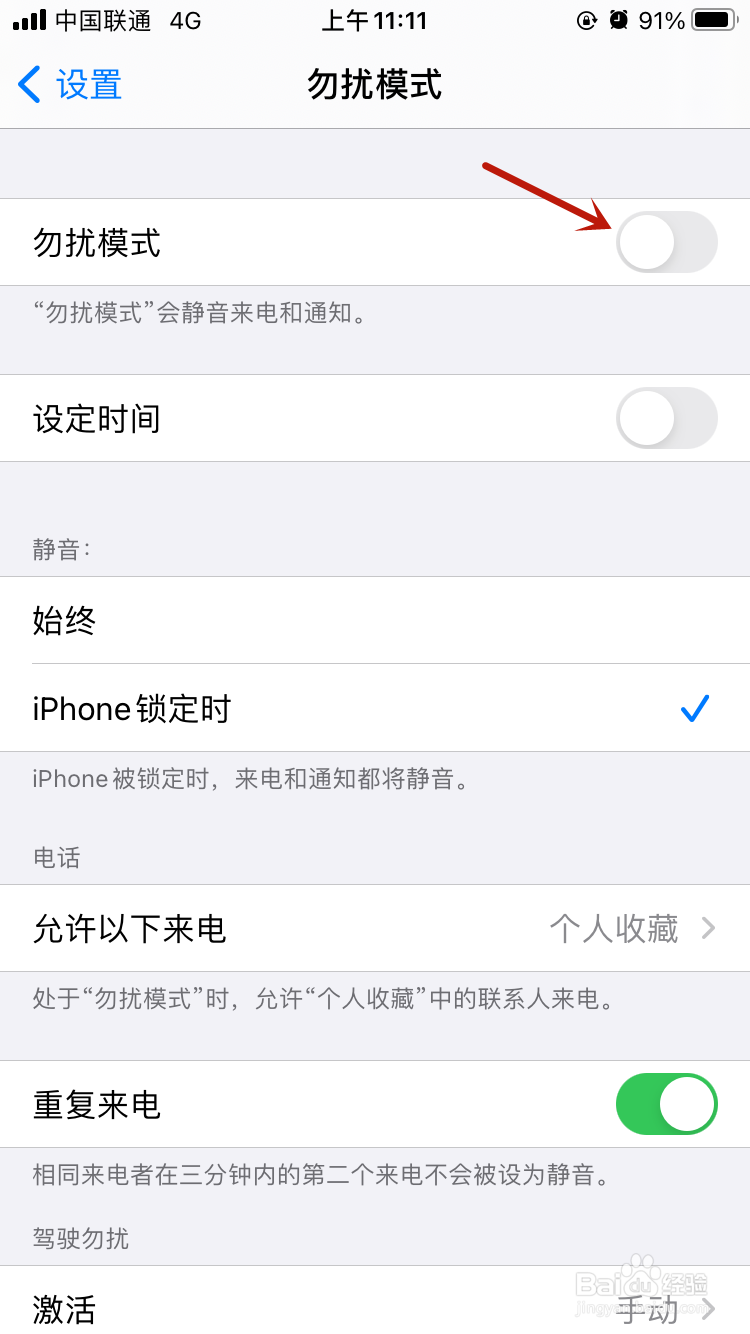Click the orientation lock icon in status bar

pos(587,20)
